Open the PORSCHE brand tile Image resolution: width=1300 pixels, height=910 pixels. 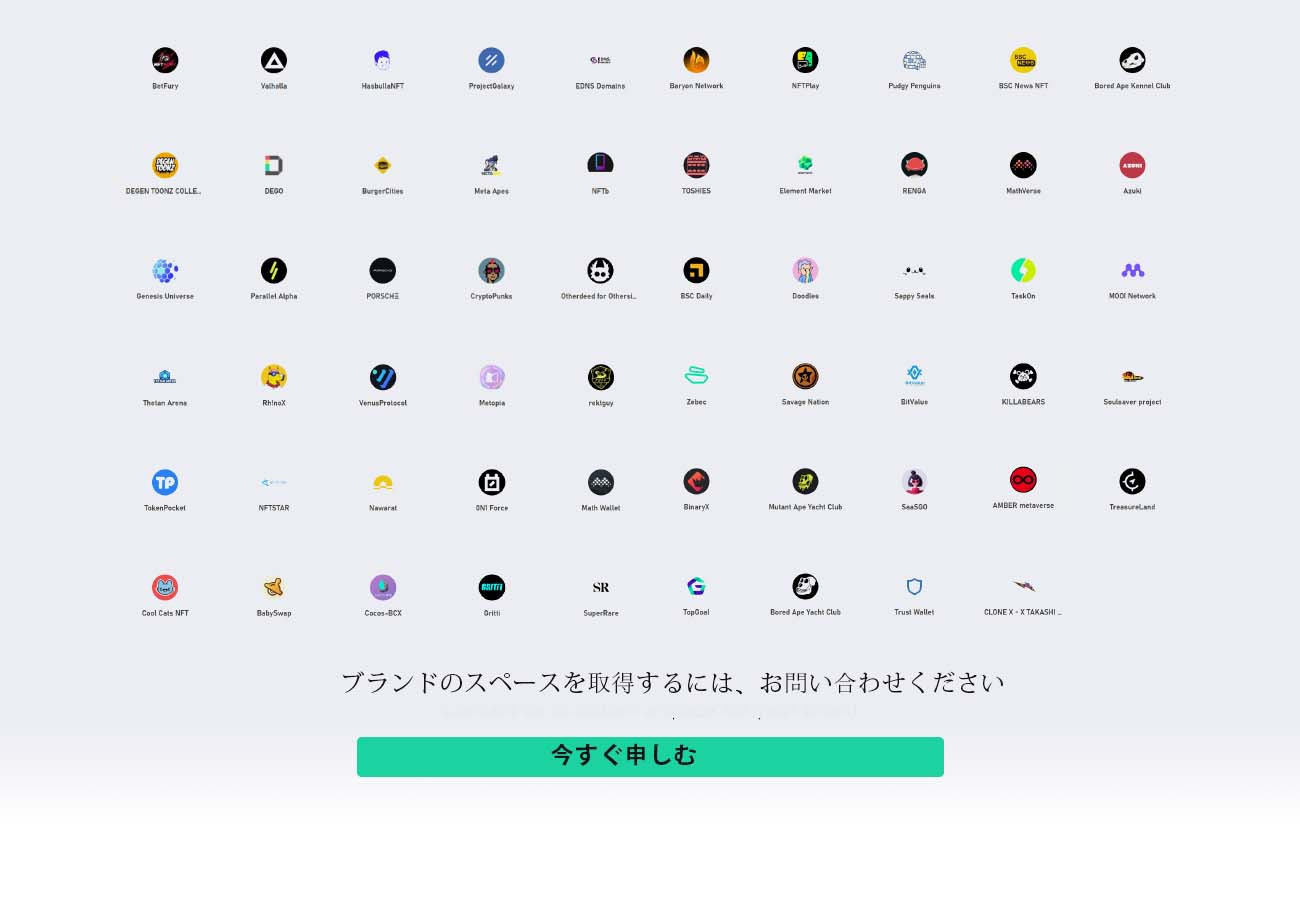(382, 271)
